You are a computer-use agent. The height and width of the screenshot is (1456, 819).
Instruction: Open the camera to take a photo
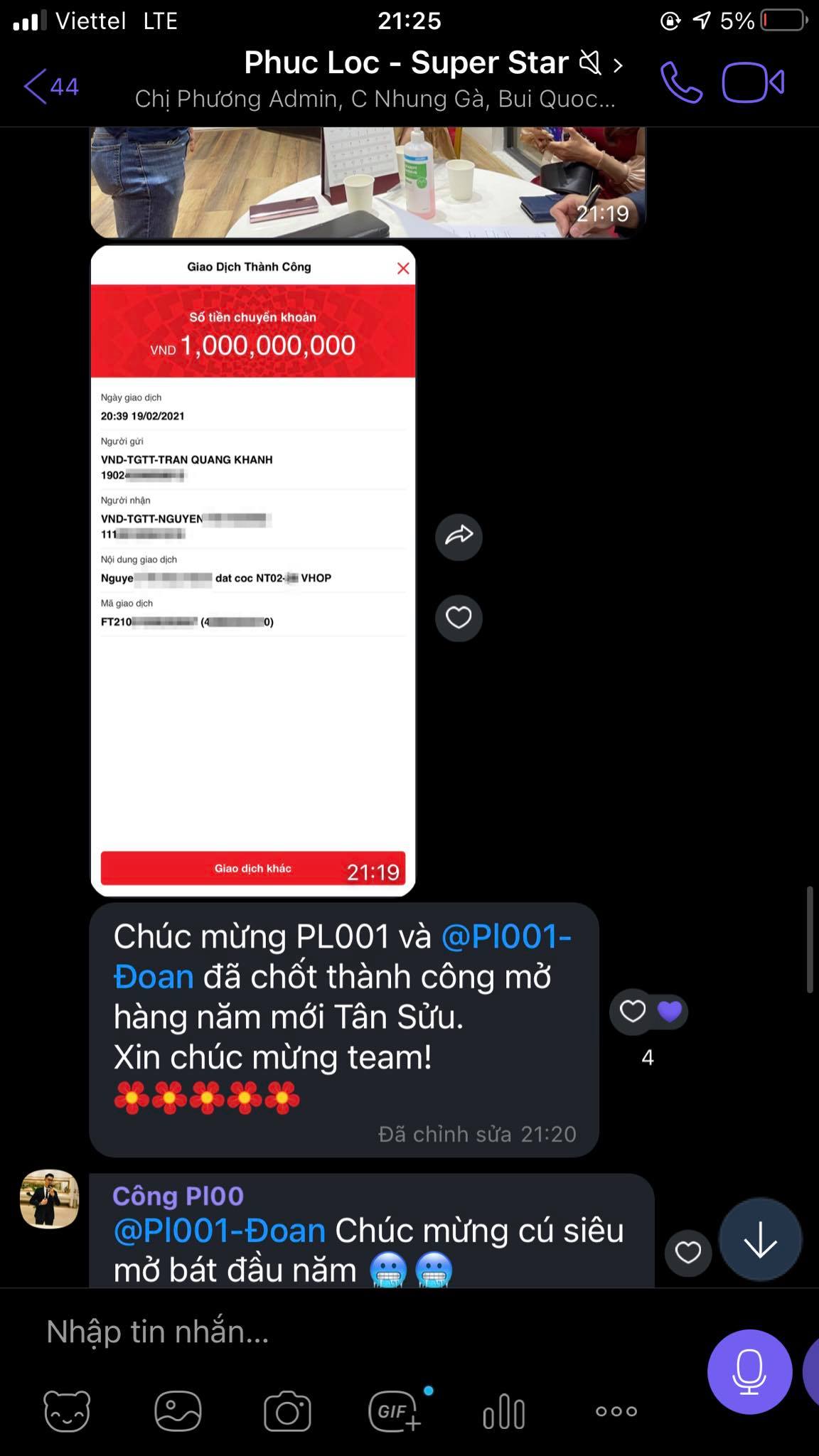287,1411
